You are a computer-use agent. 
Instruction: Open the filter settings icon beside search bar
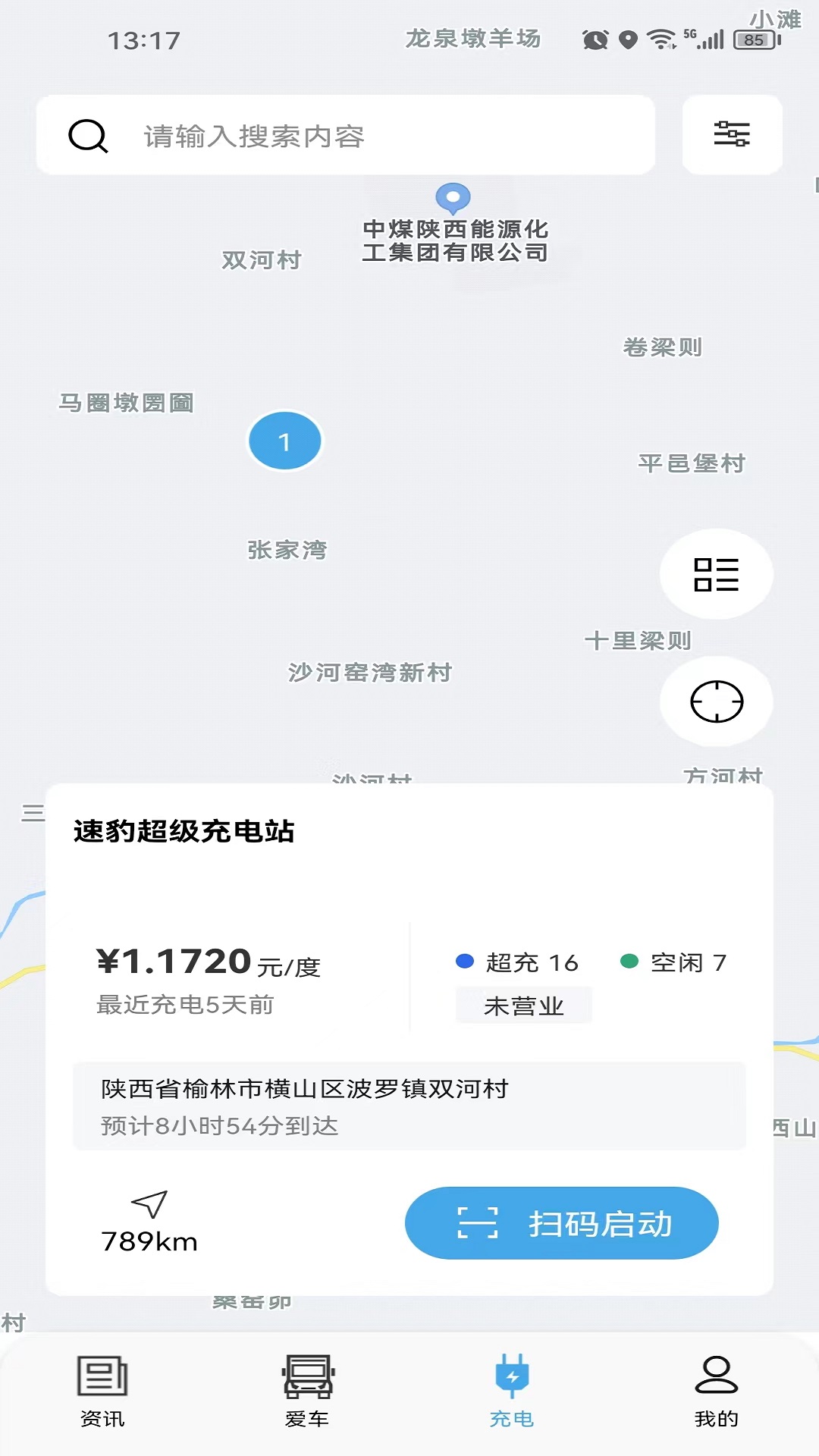click(730, 134)
